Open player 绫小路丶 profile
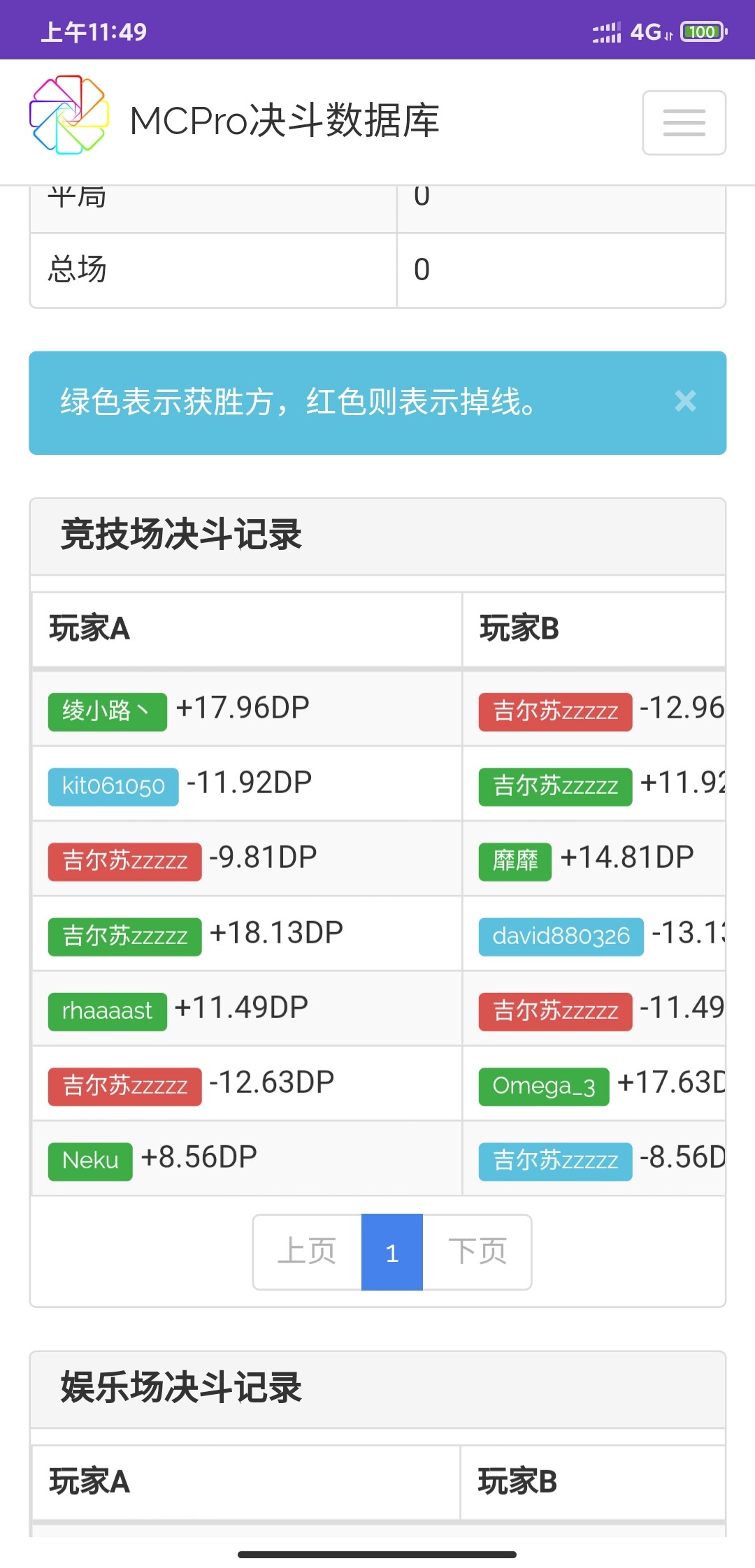The width and height of the screenshot is (755, 1568). (x=107, y=711)
